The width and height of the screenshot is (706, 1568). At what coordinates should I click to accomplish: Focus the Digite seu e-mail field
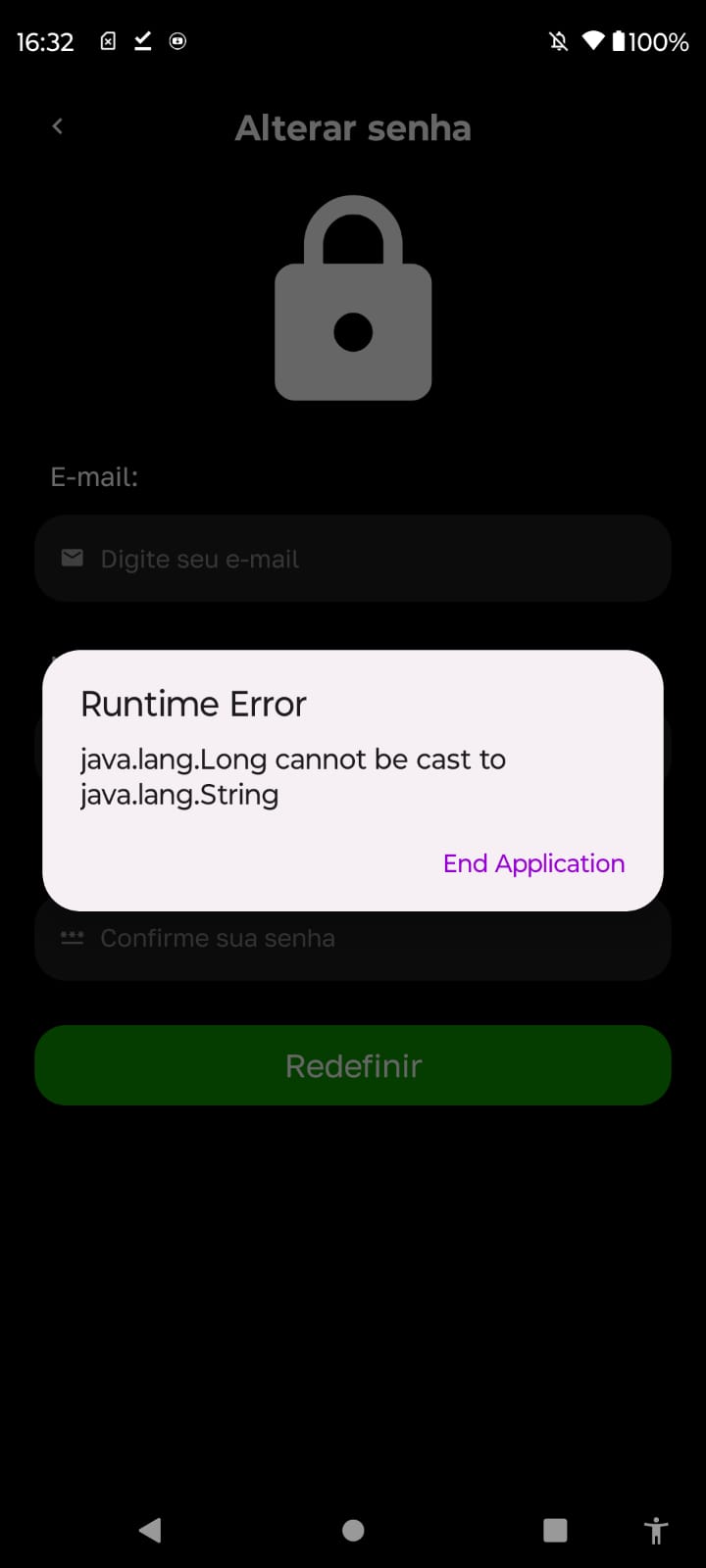(x=353, y=559)
